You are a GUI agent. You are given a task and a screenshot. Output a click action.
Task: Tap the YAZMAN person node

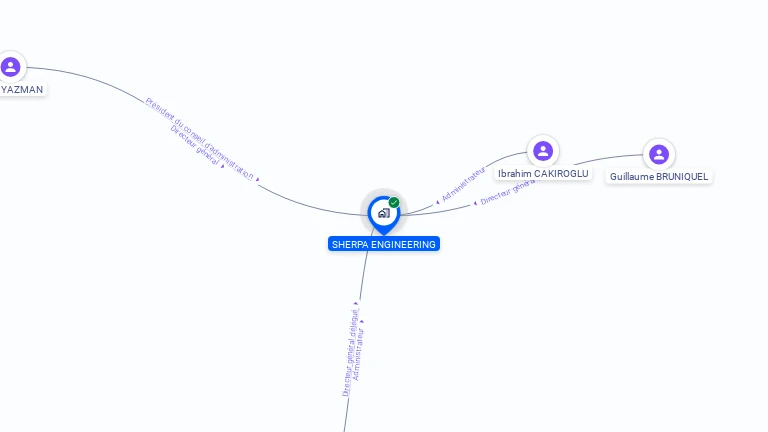pyautogui.click(x=11, y=67)
